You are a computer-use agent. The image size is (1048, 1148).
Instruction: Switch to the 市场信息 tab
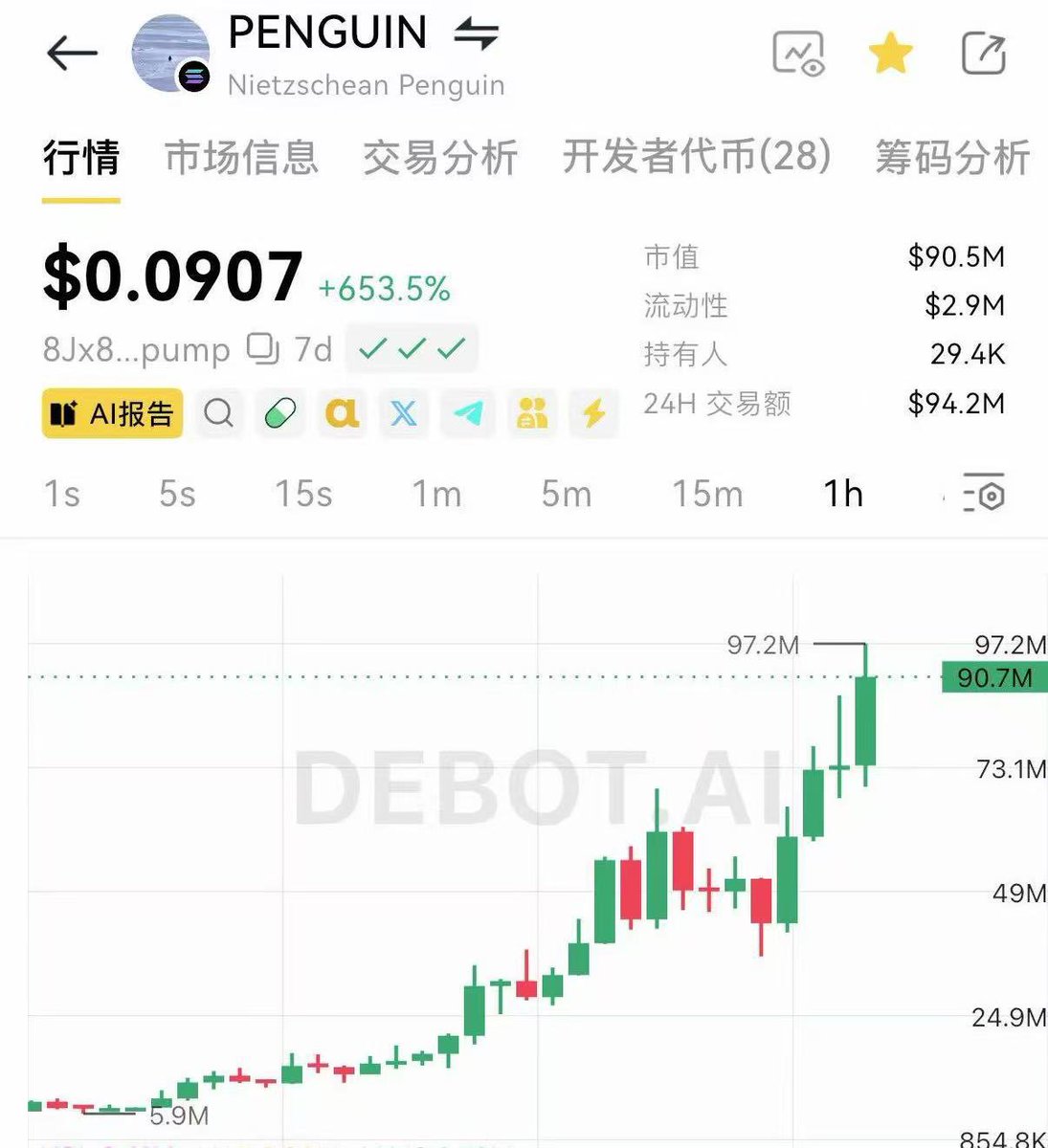(x=241, y=158)
